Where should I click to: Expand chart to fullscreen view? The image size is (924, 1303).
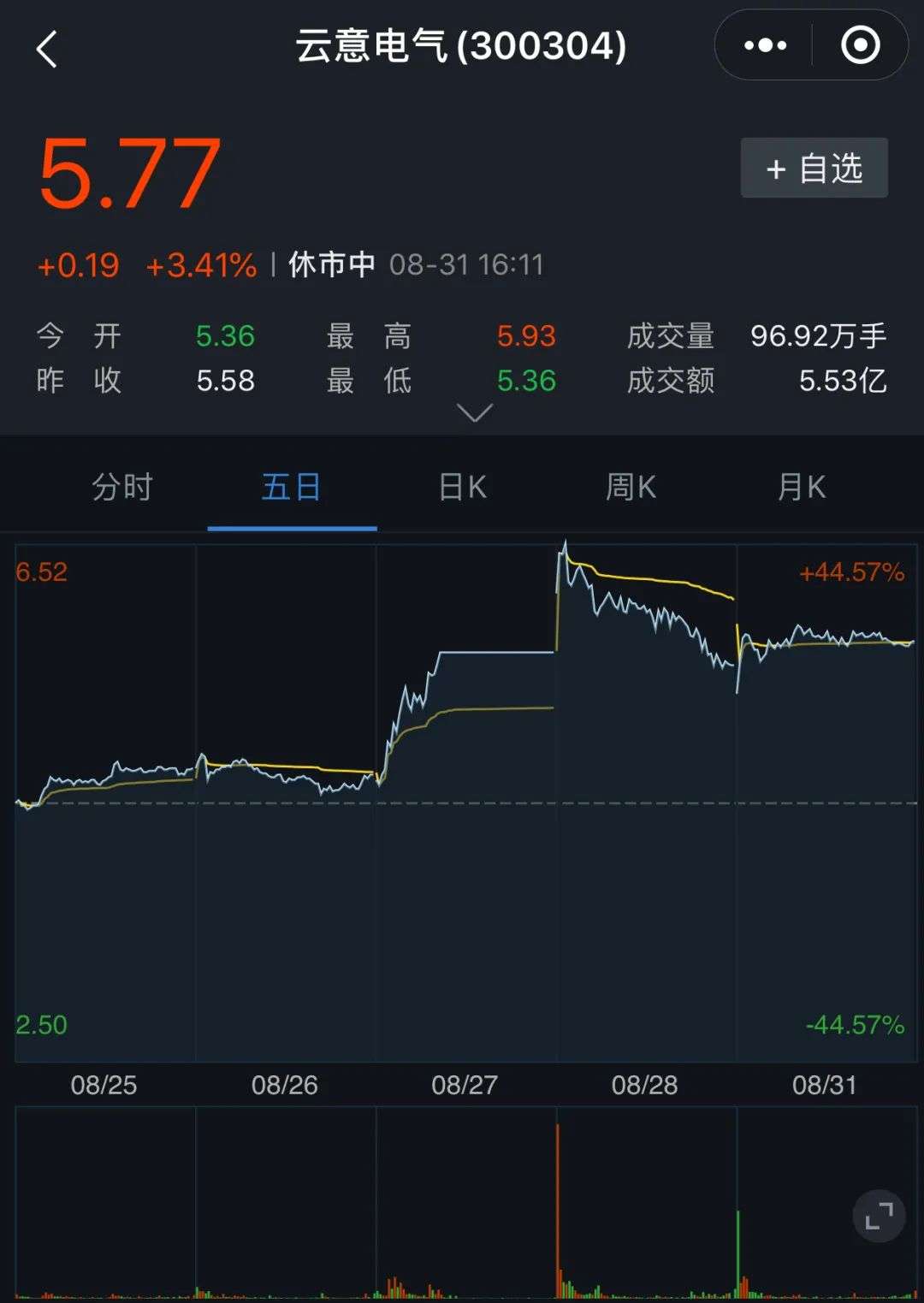[879, 1216]
